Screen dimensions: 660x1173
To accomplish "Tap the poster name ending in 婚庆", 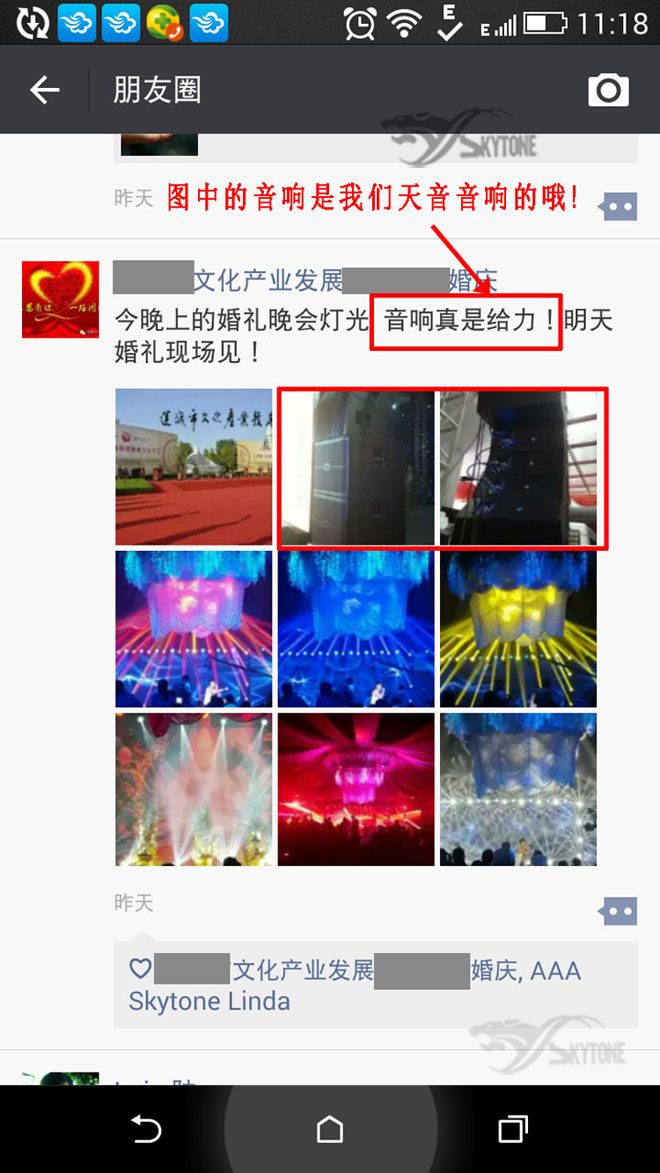I will pyautogui.click(x=305, y=280).
